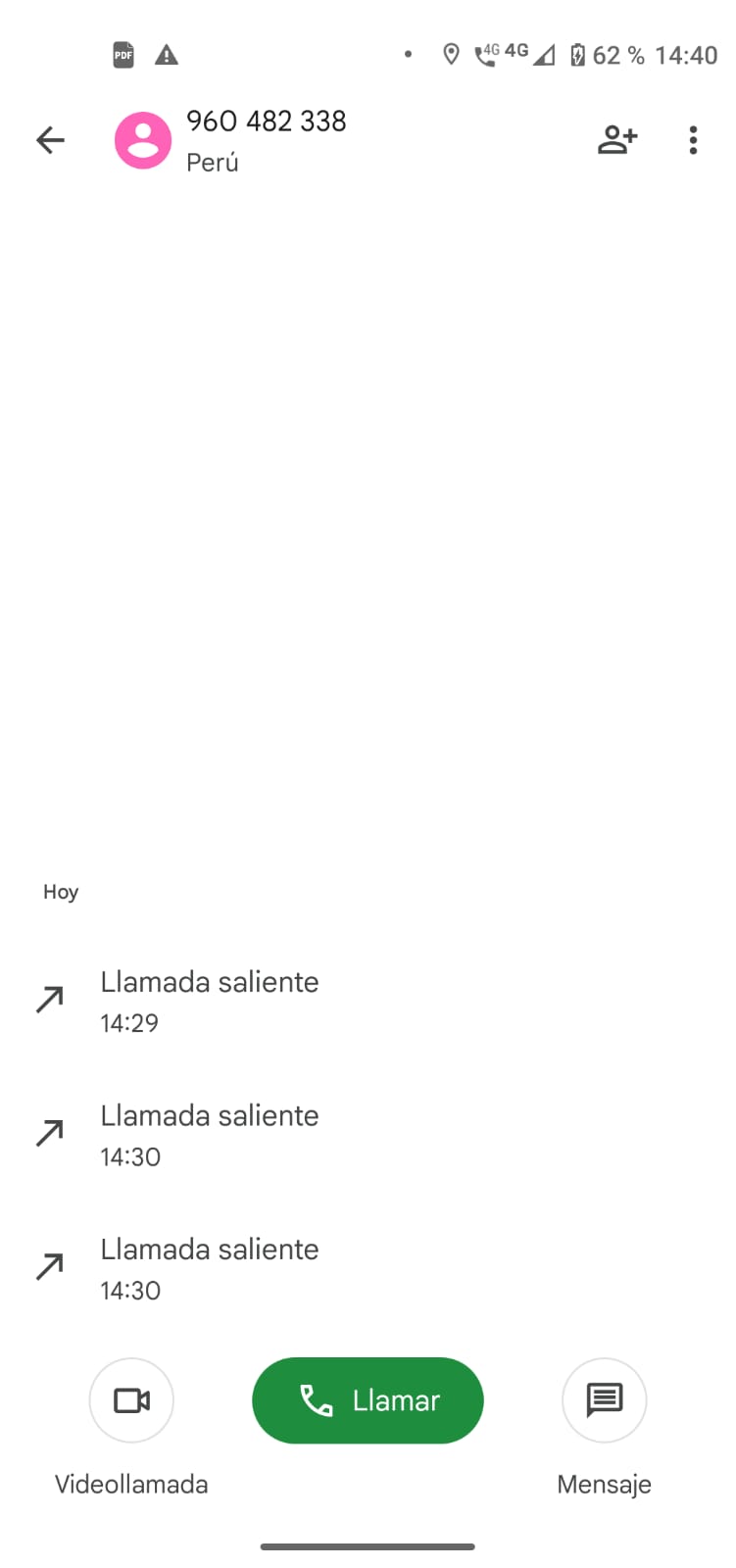Screen dimensions: 736x1568
Task: Go back using the top arrow
Action: [50, 140]
